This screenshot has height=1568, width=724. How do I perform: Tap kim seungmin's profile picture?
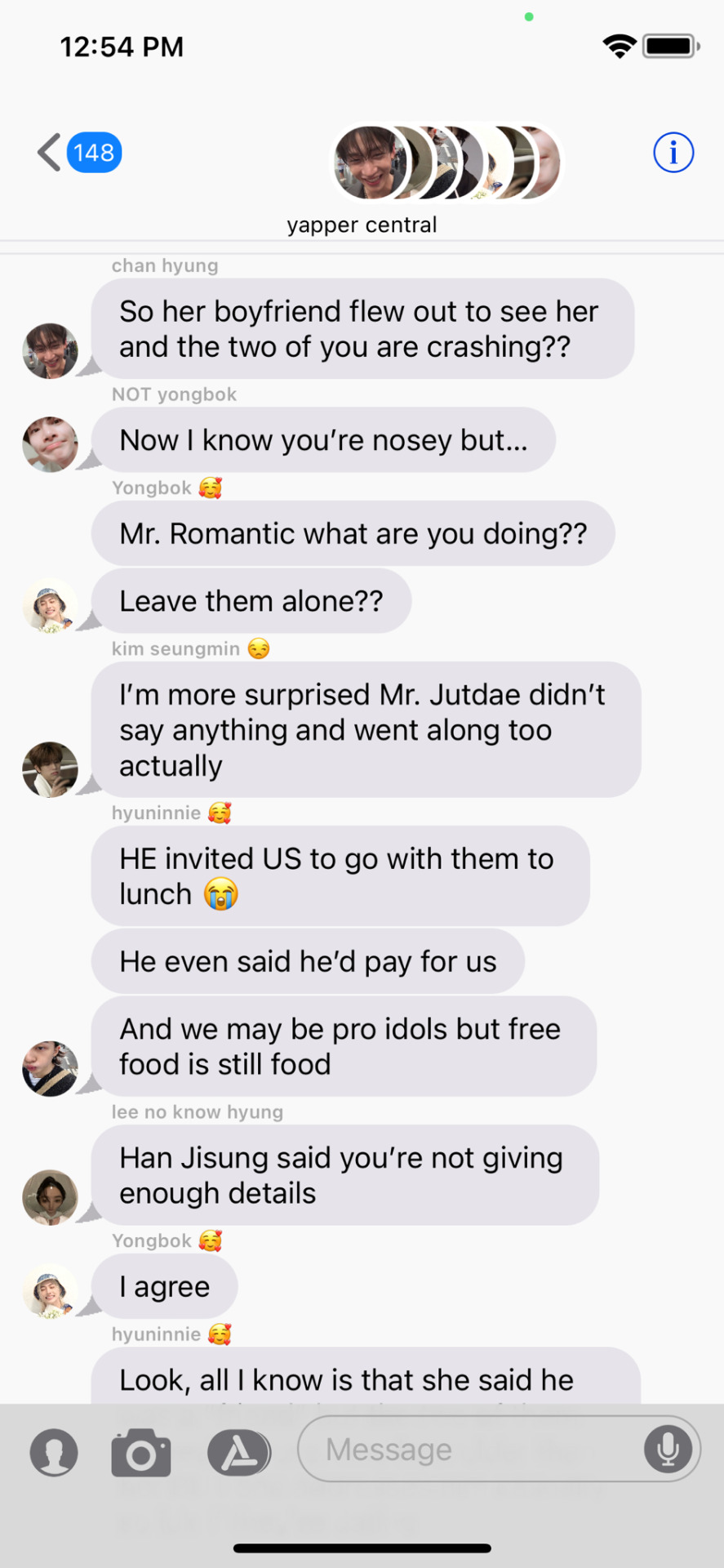[50, 769]
